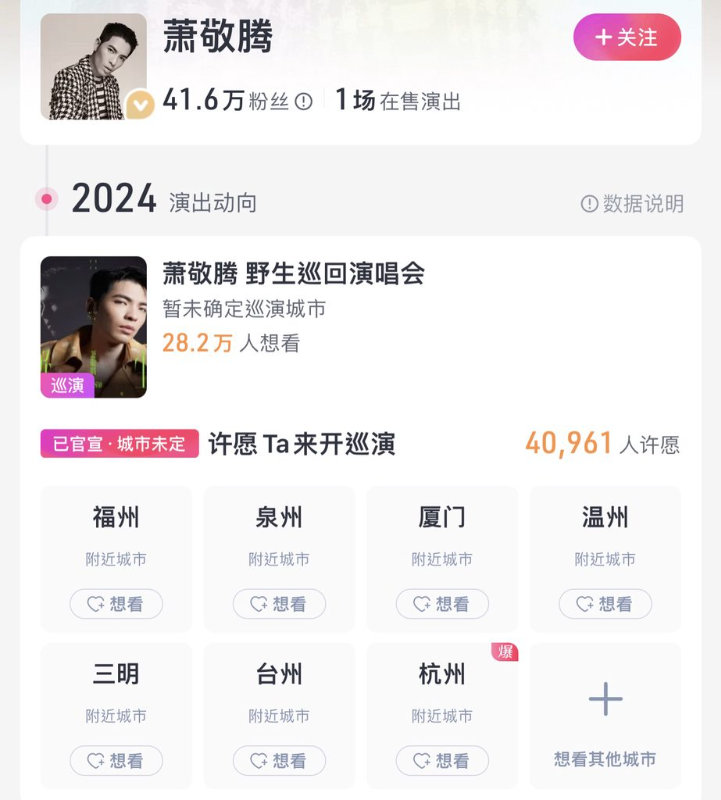Tap 想看 for 台州
This screenshot has height=800, width=721.
(x=279, y=761)
